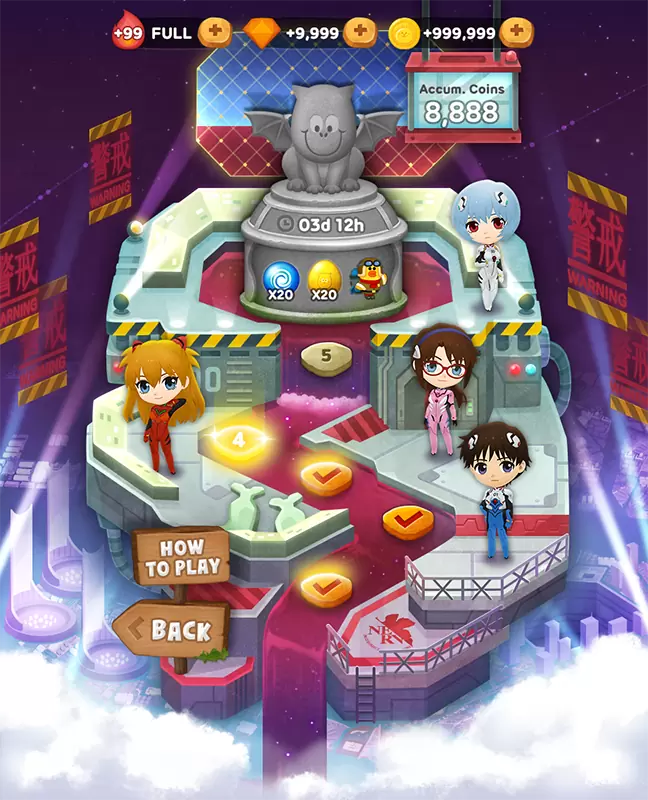Viewport: 648px width, 800px height.
Task: Buy more gems via the plus button
Action: (x=360, y=33)
